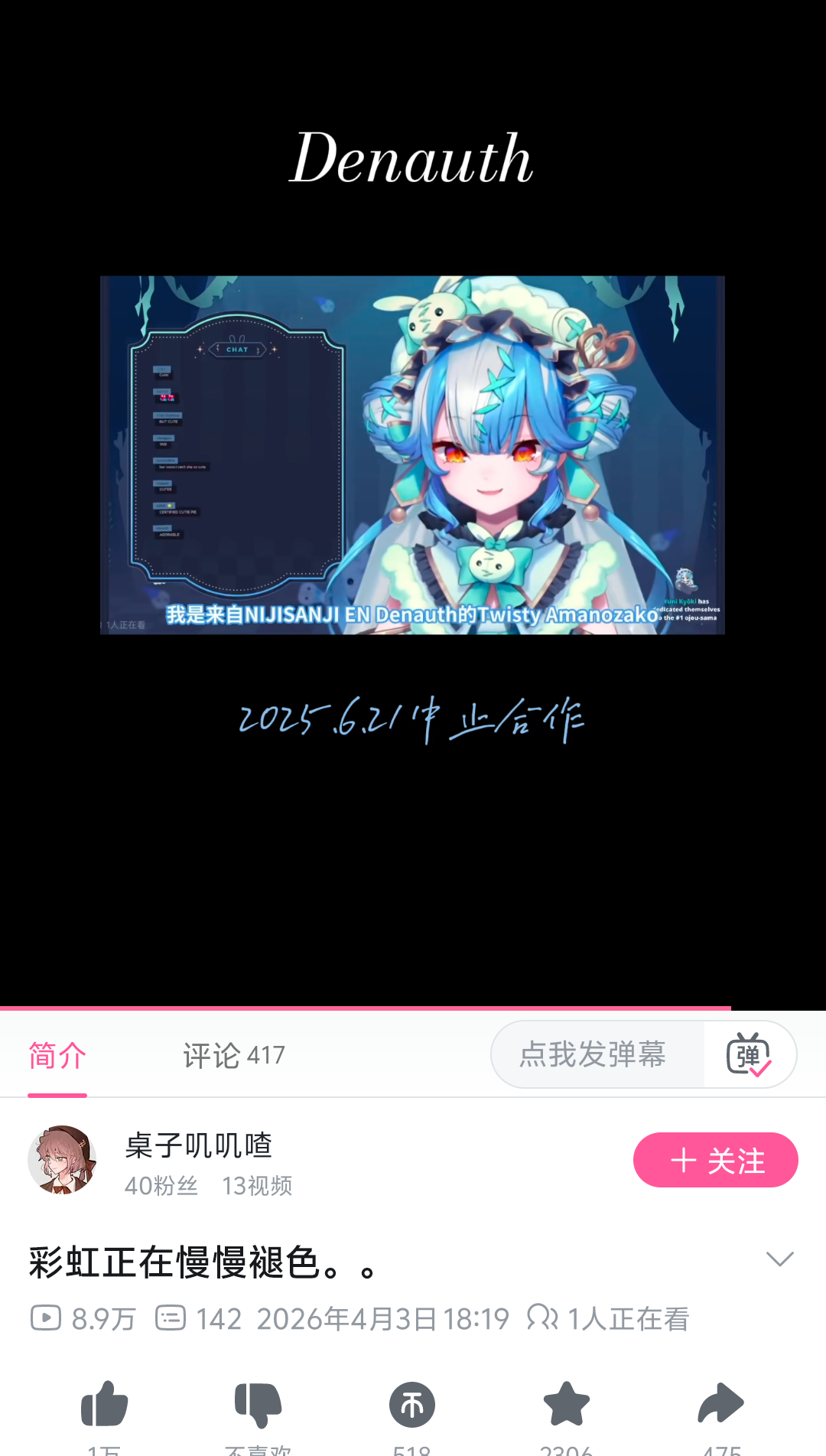
Task: Dislike this video with thumbs down
Action: click(x=259, y=1406)
